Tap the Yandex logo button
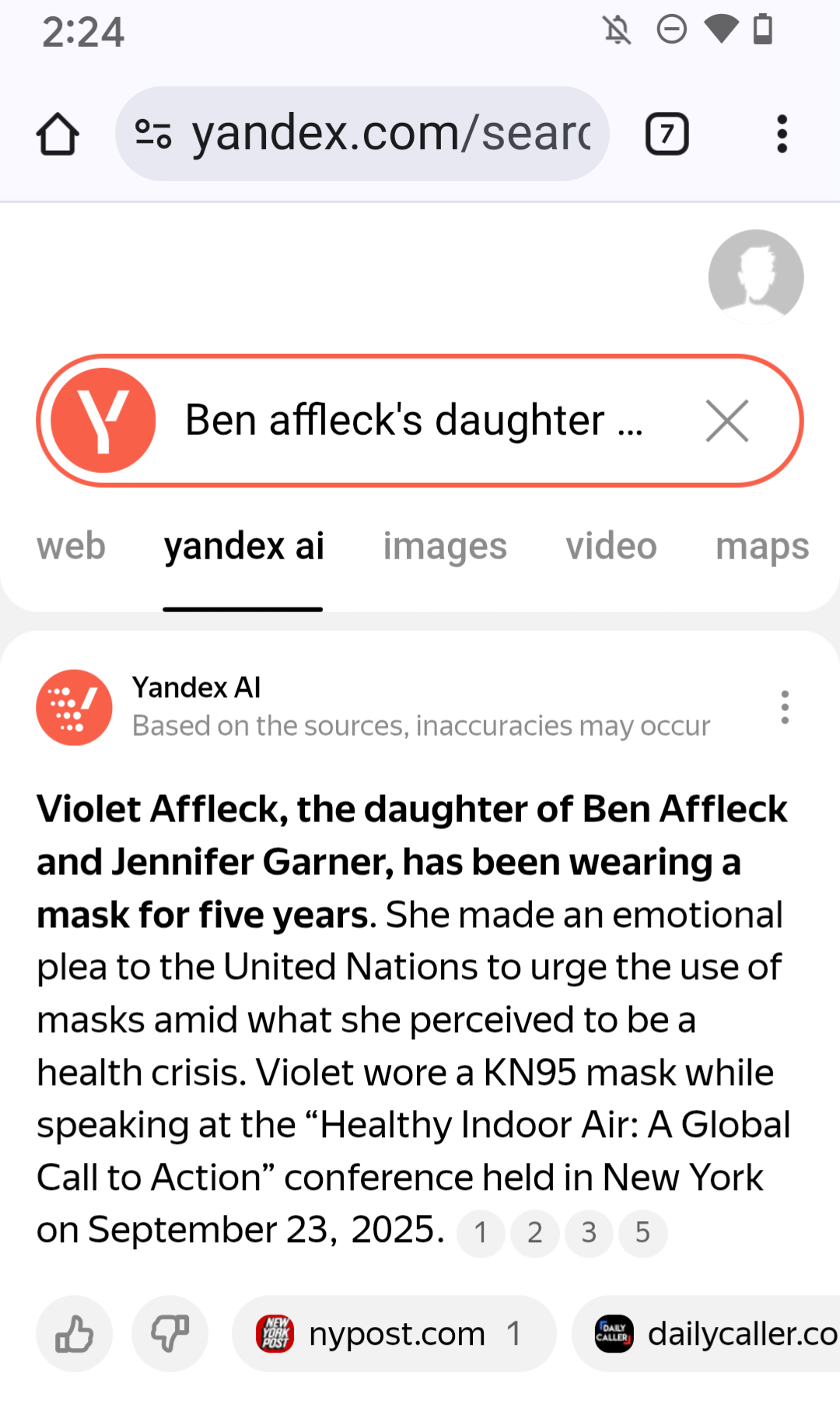Viewport: 840px width, 1411px height. pyautogui.click(x=103, y=421)
